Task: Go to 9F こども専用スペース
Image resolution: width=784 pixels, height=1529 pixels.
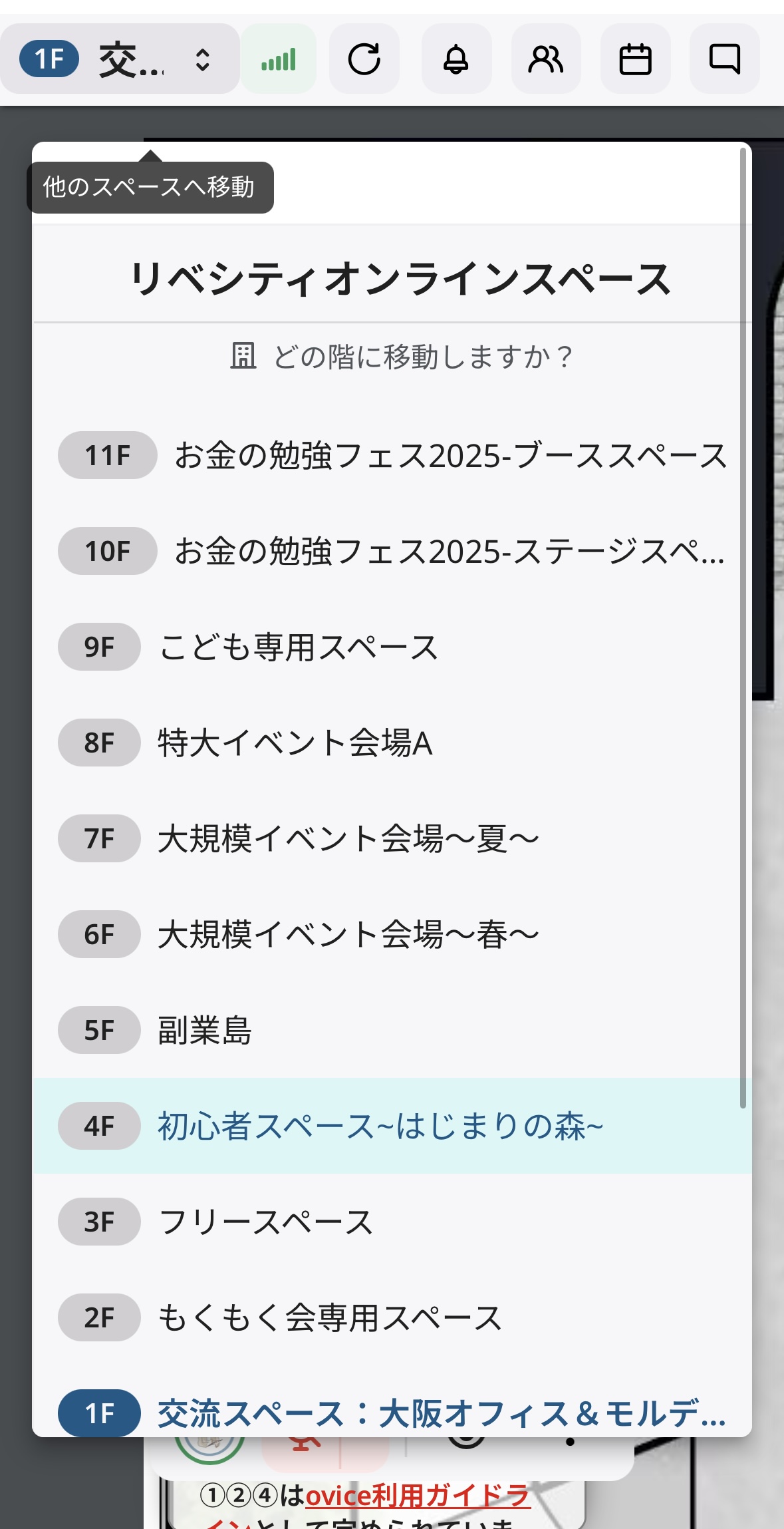Action: (x=299, y=647)
